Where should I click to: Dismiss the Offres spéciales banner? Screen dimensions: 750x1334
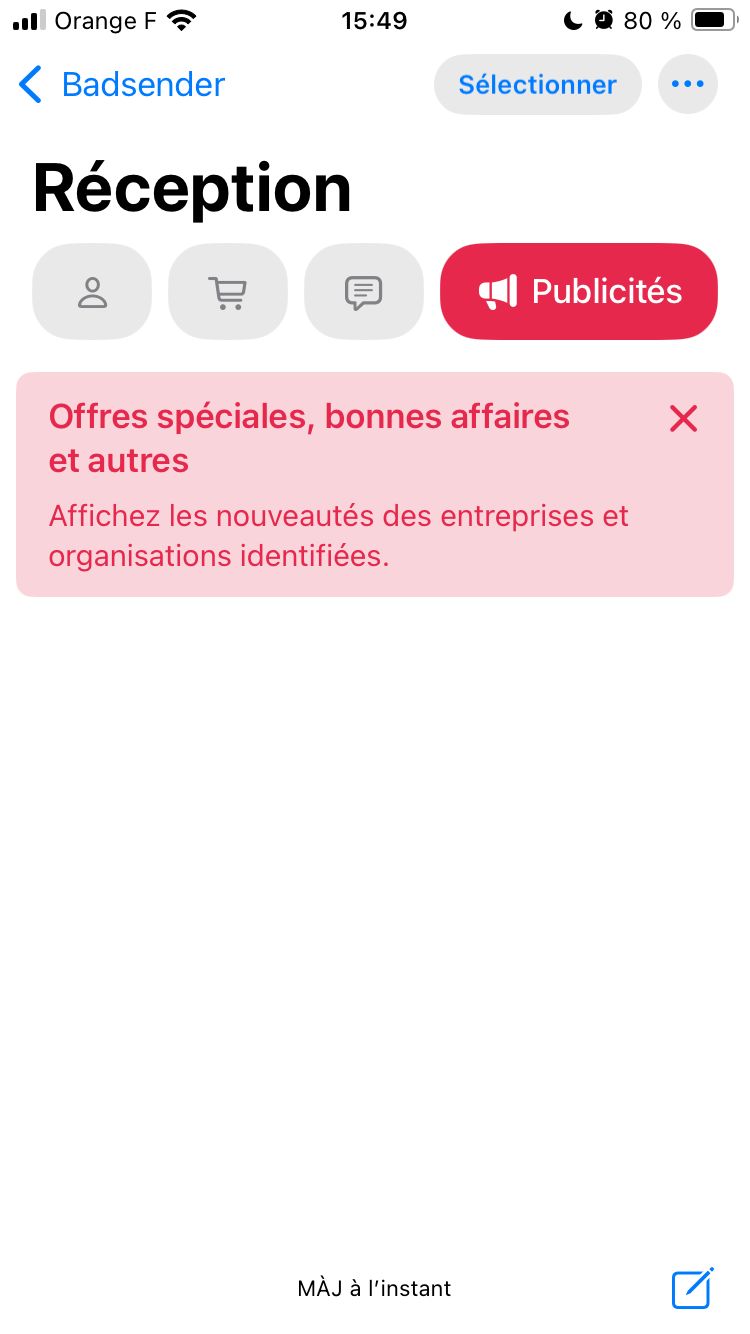684,419
